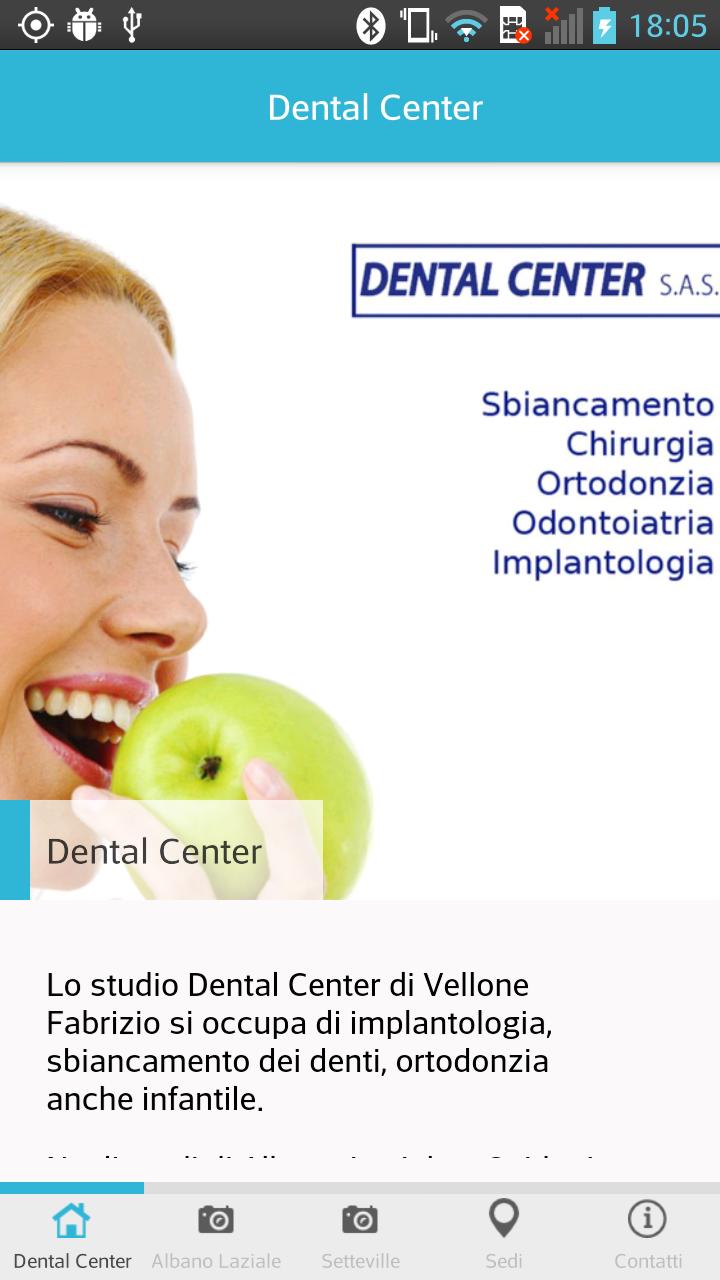Tap the Dental Center S.A.S. logo
The width and height of the screenshot is (720, 1280).
point(535,278)
